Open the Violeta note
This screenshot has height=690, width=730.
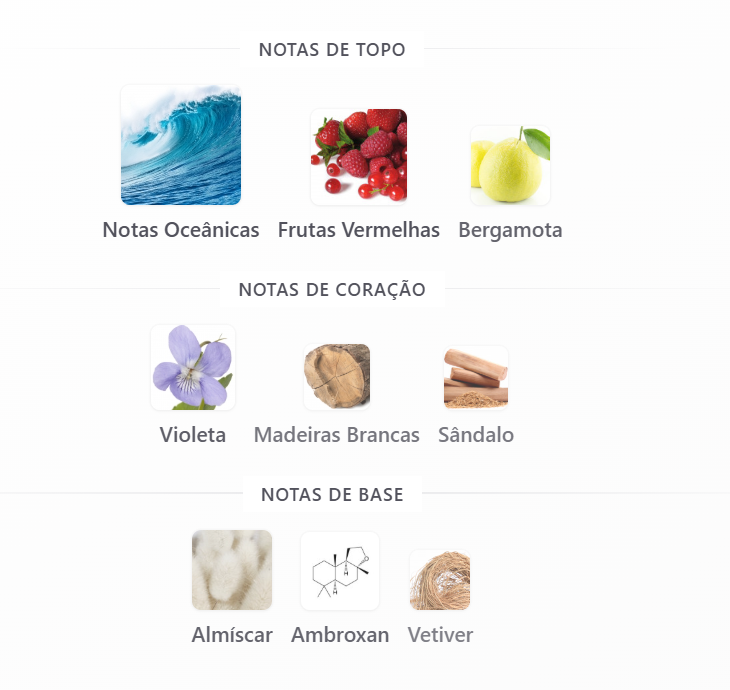point(193,386)
